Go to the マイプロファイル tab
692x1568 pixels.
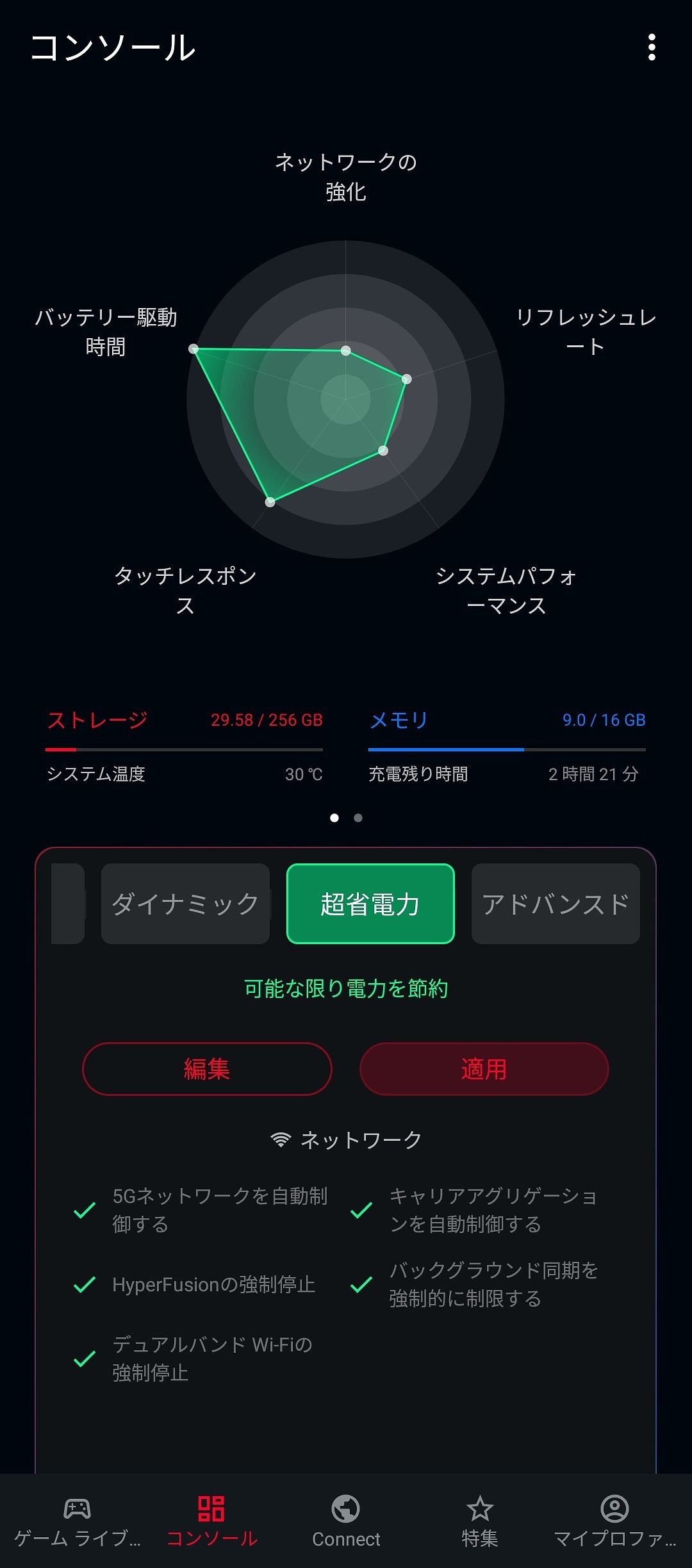click(614, 1522)
